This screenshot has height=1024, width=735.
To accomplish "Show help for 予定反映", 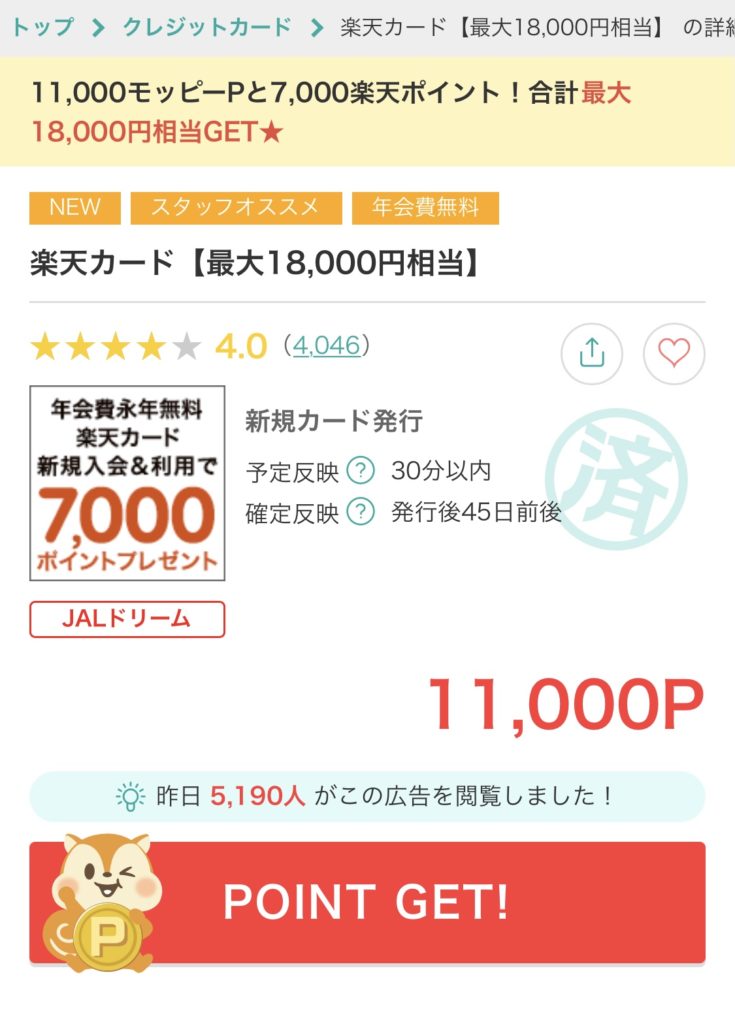I will [x=360, y=470].
